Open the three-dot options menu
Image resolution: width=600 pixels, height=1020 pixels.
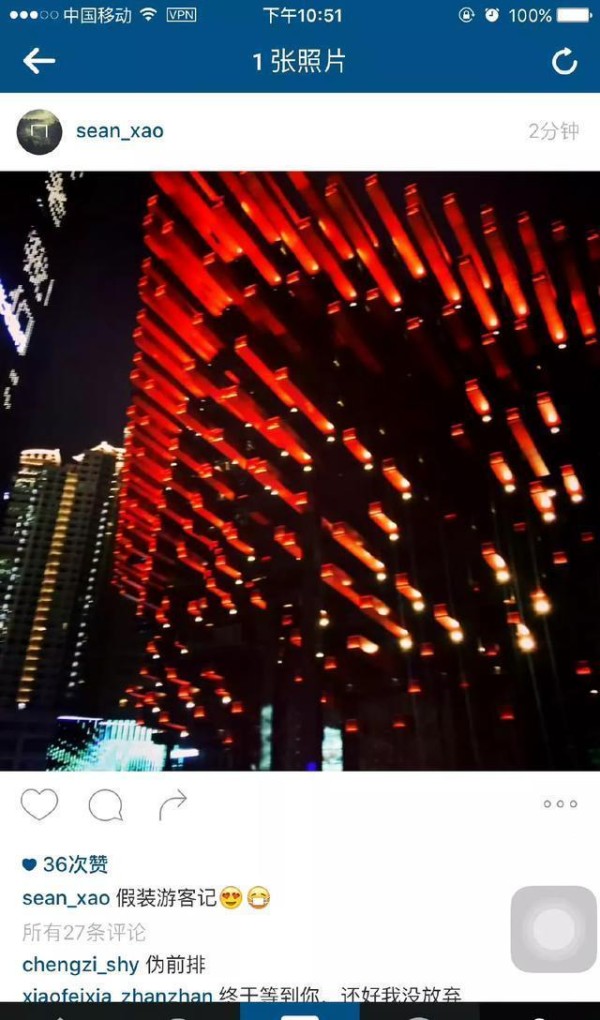(560, 804)
